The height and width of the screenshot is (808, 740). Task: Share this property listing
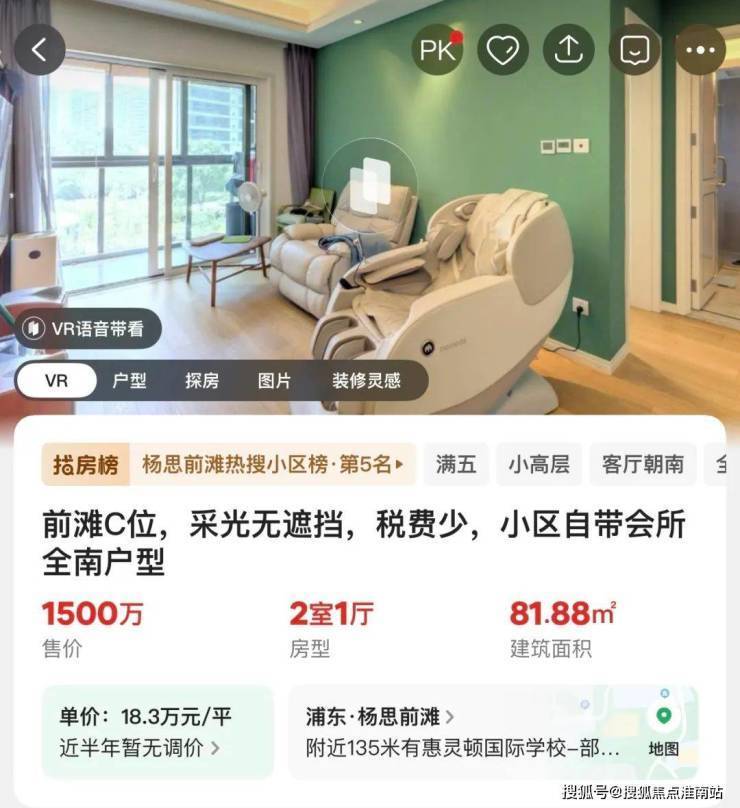click(568, 50)
